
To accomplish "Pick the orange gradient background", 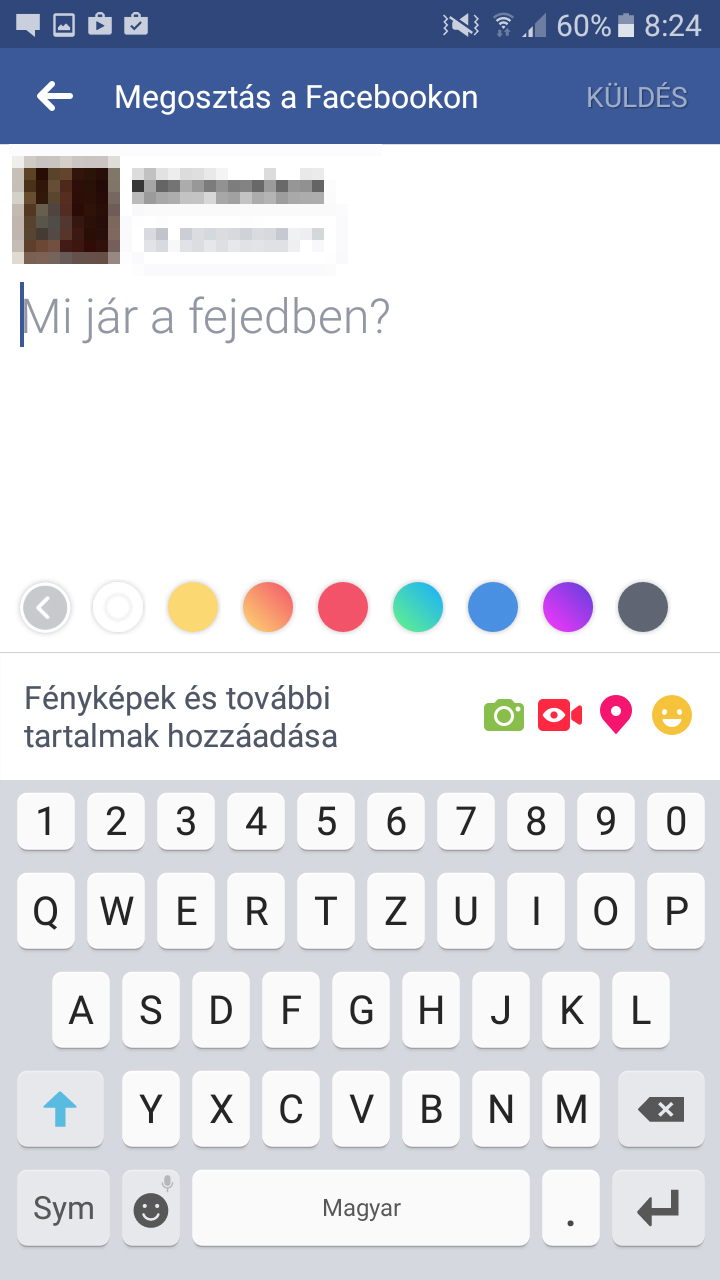I will [268, 607].
